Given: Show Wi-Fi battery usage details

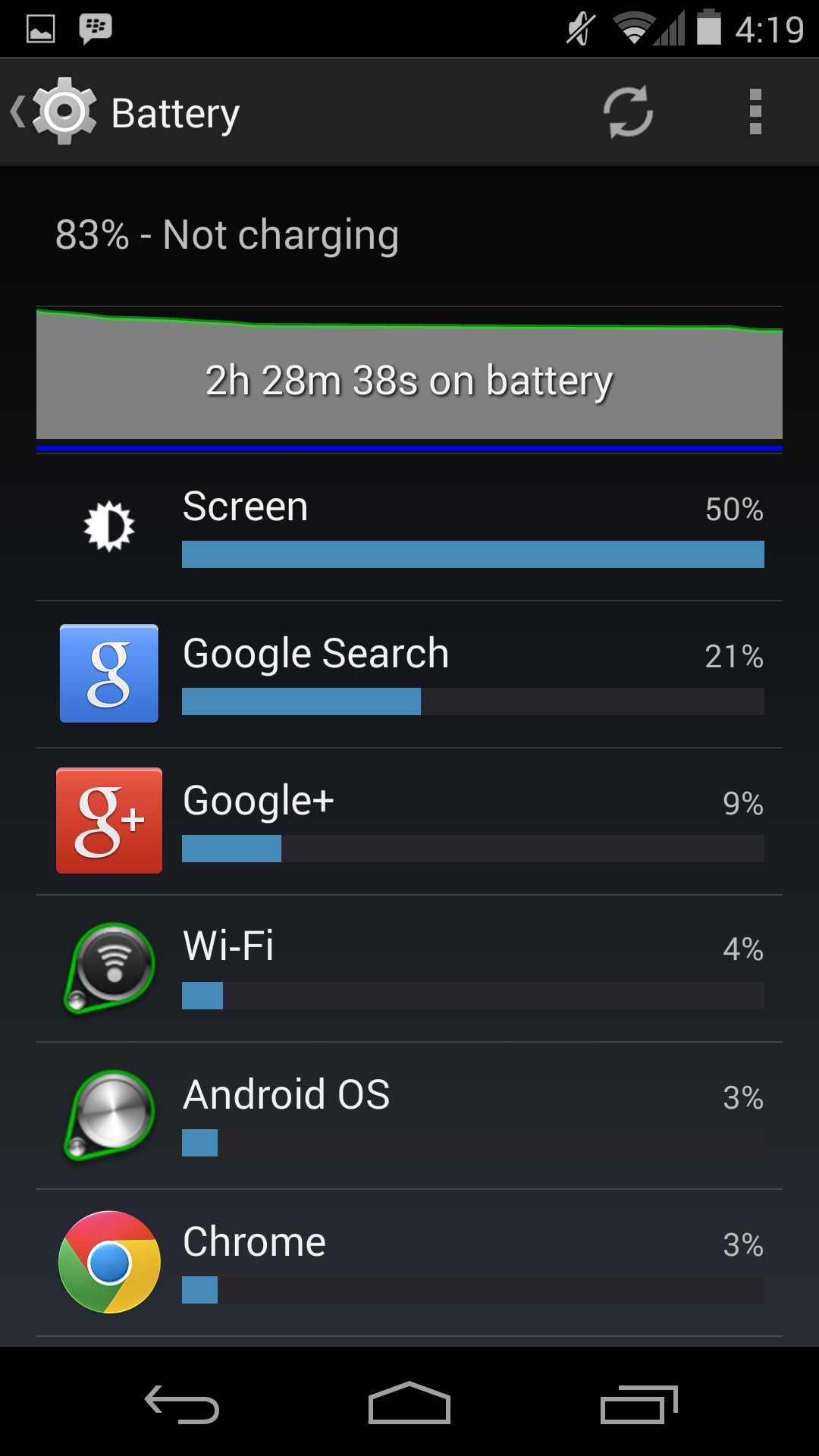Looking at the screenshot, I should tap(409, 968).
